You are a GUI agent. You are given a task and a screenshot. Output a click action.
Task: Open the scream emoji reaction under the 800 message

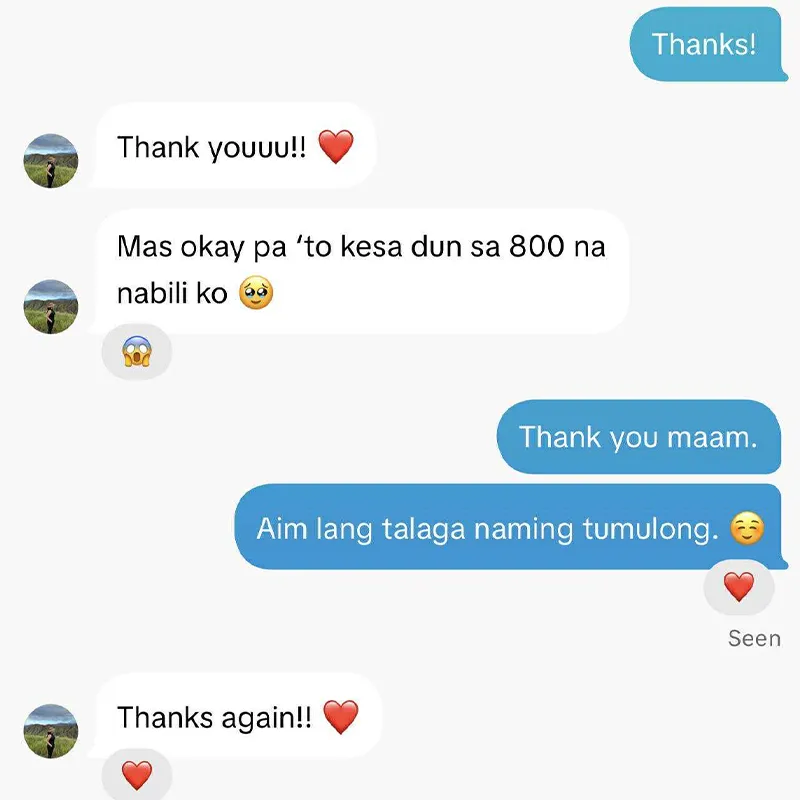click(137, 352)
